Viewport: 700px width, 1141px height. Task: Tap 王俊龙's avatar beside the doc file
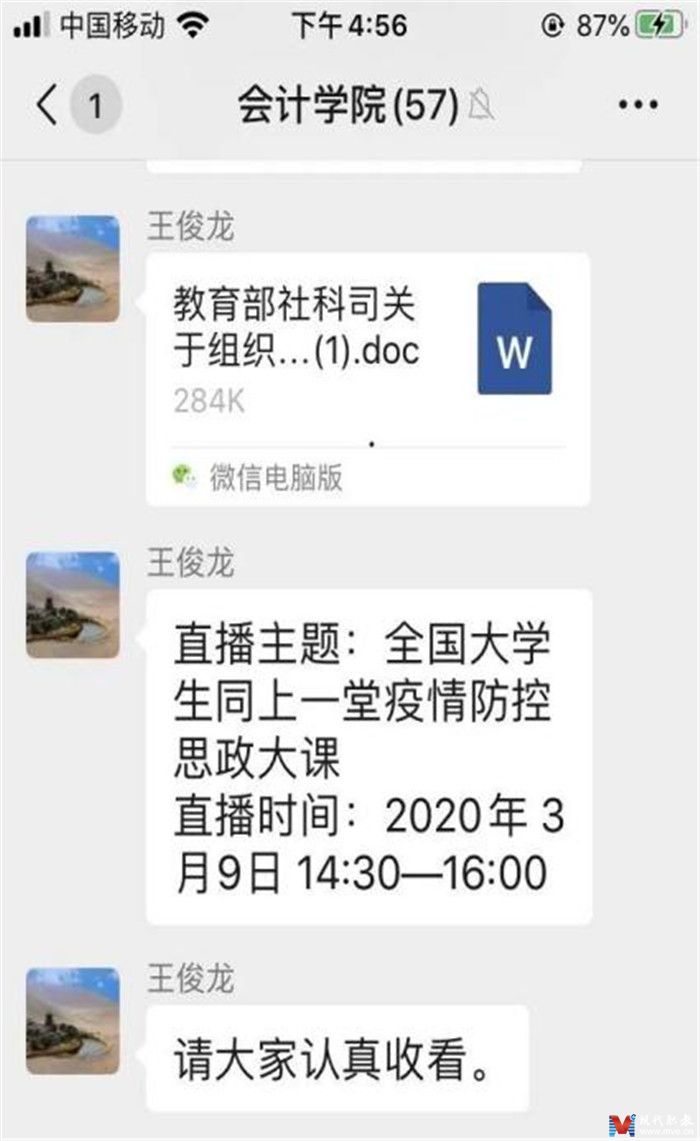[x=72, y=269]
